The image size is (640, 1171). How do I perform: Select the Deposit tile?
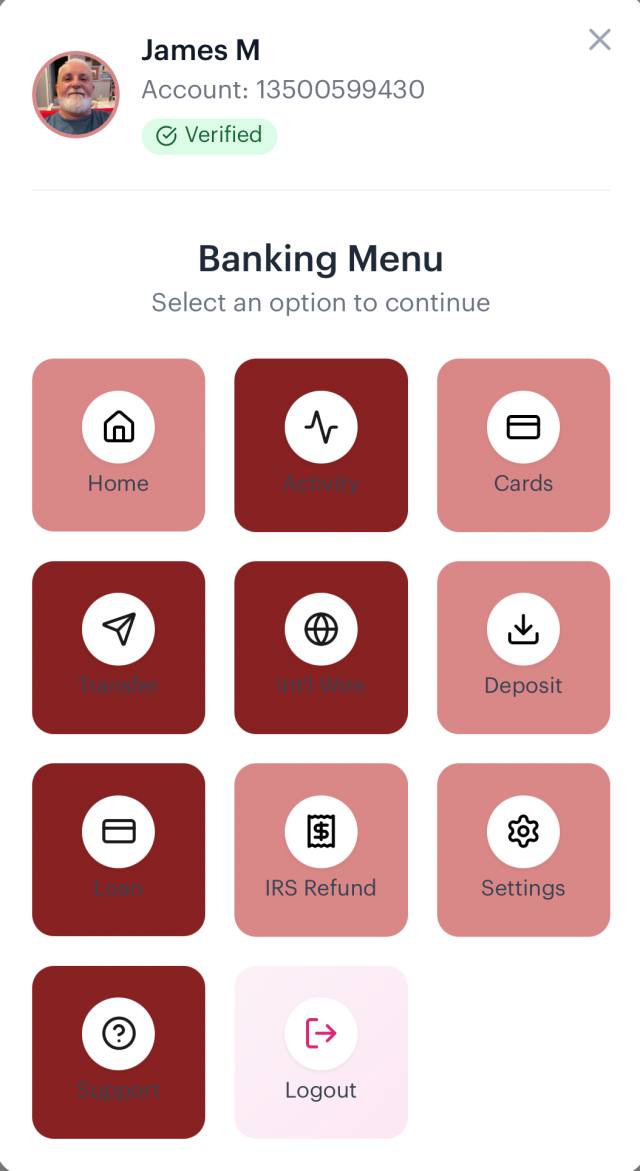pyautogui.click(x=523, y=647)
